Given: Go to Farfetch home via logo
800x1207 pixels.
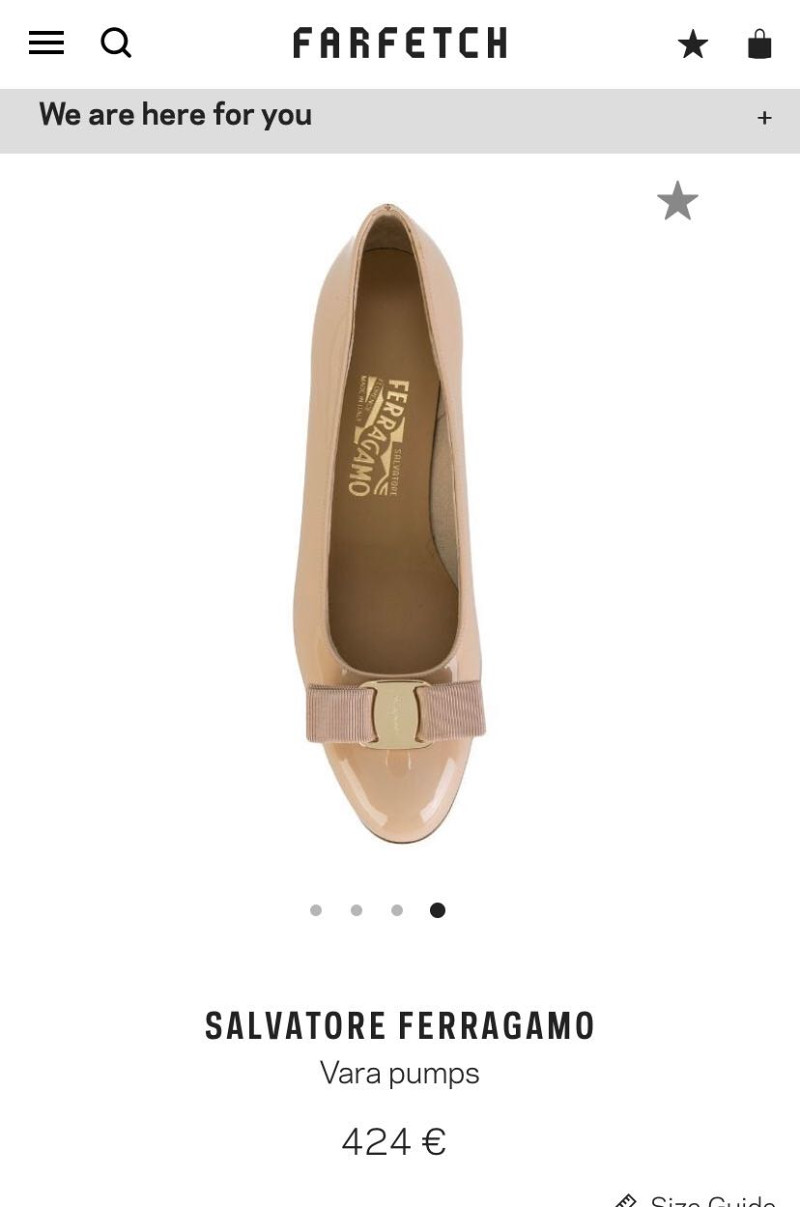Looking at the screenshot, I should pos(400,43).
